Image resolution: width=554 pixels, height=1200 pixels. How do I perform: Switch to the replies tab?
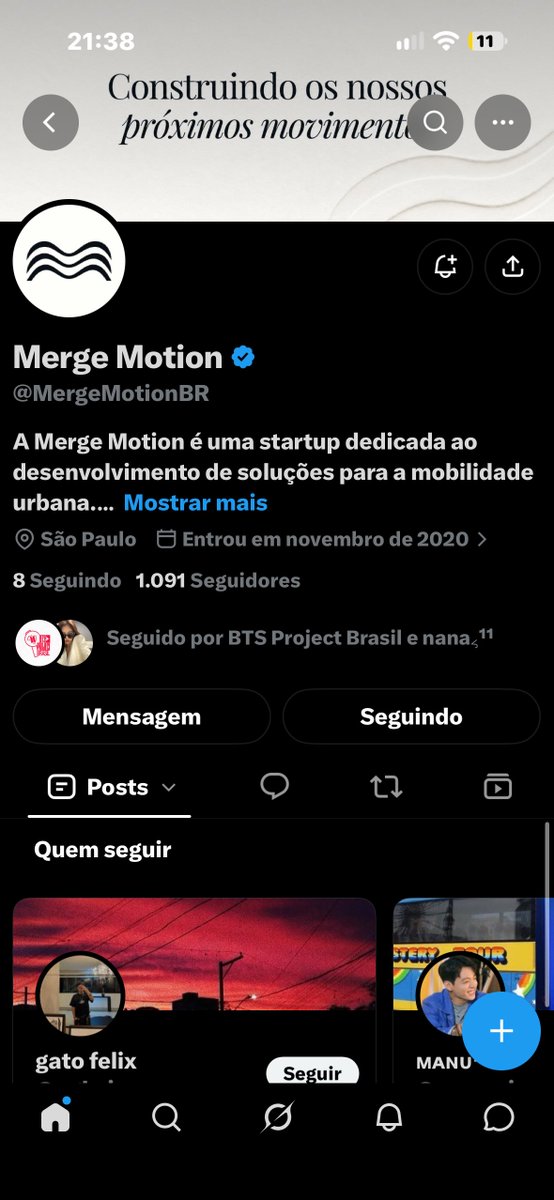pos(274,787)
